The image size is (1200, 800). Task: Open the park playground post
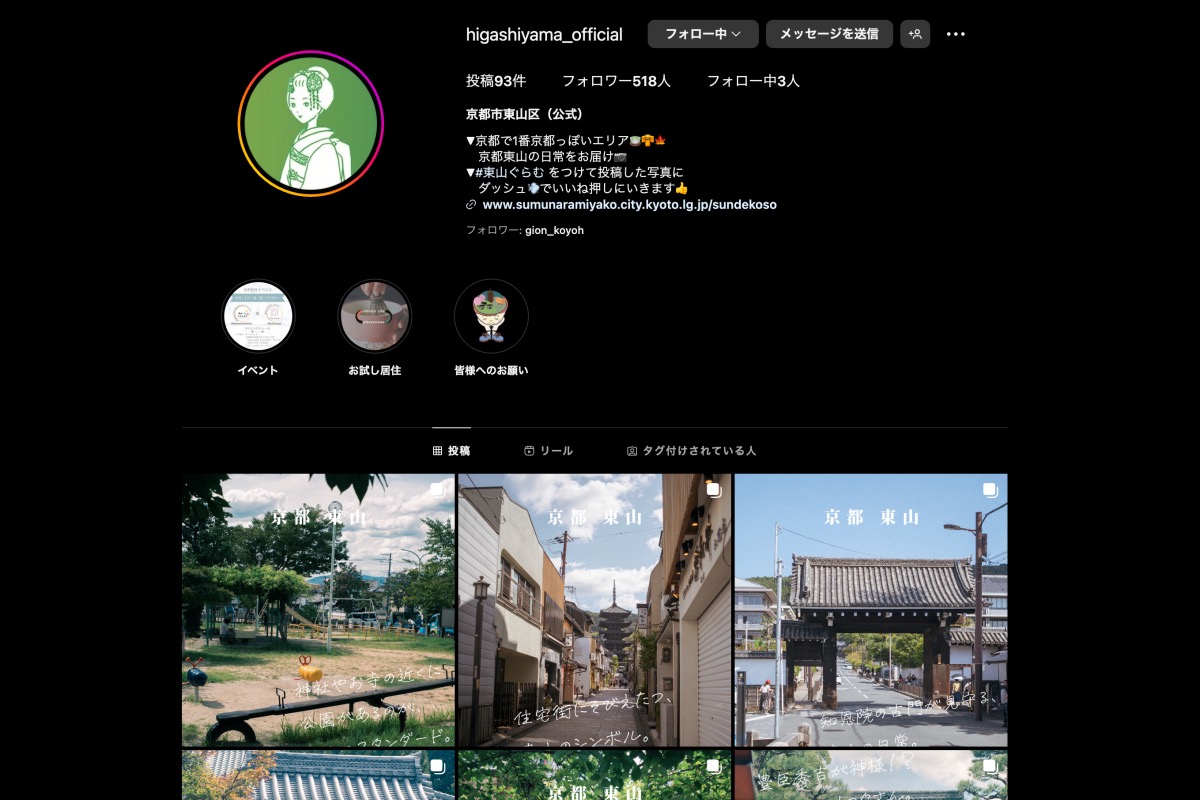(318, 610)
